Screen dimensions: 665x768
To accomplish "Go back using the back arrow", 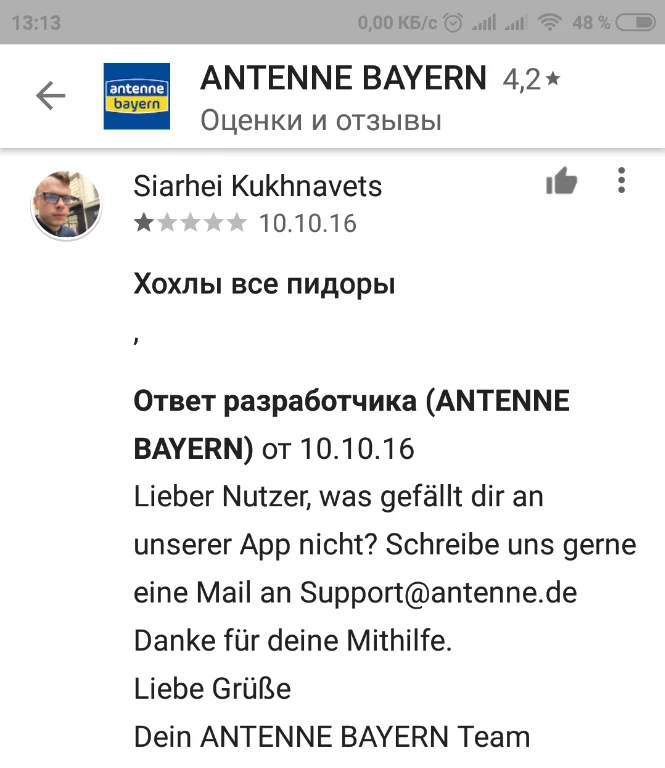I will pyautogui.click(x=50, y=96).
